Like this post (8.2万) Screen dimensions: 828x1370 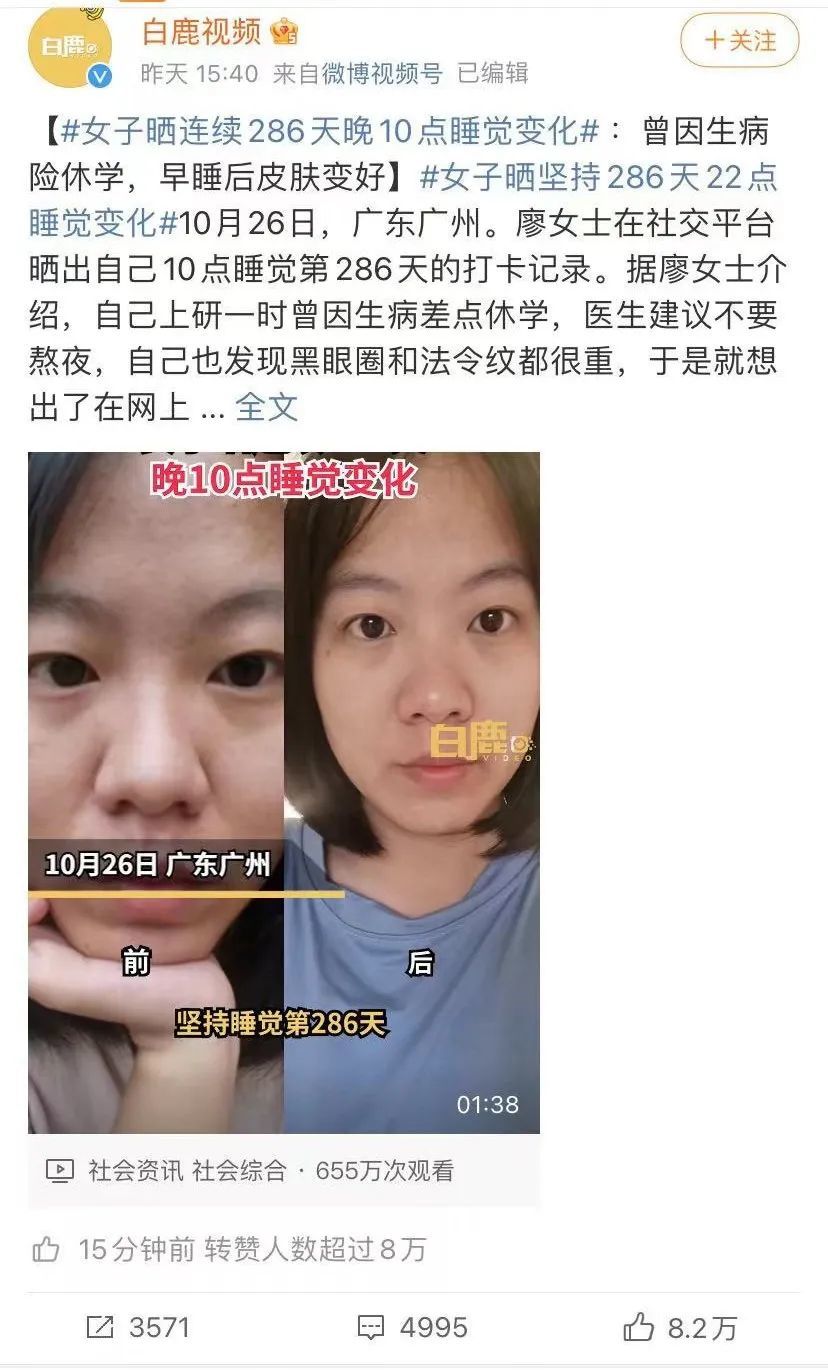coord(680,1327)
